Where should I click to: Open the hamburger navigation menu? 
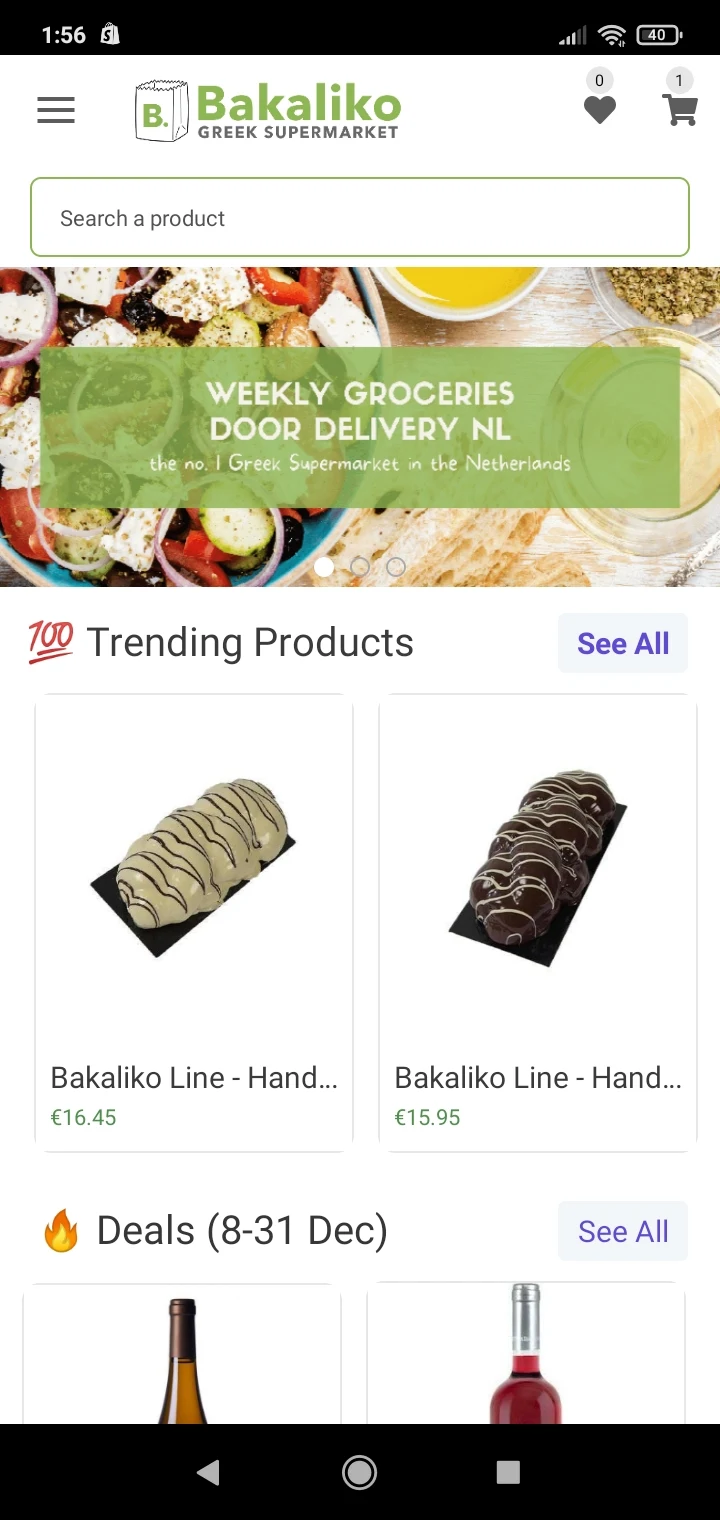56,110
